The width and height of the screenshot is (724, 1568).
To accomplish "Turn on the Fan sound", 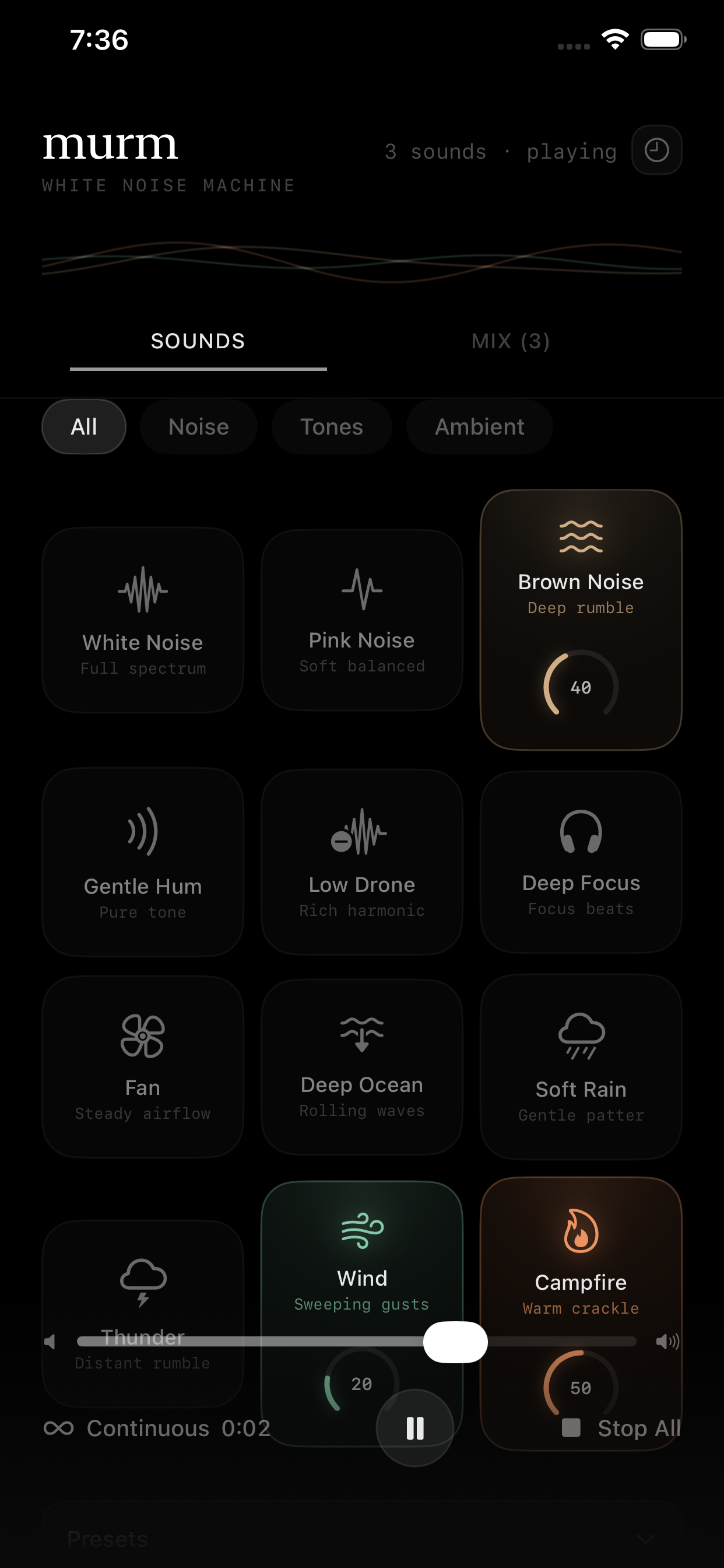I will pyautogui.click(x=142, y=1066).
